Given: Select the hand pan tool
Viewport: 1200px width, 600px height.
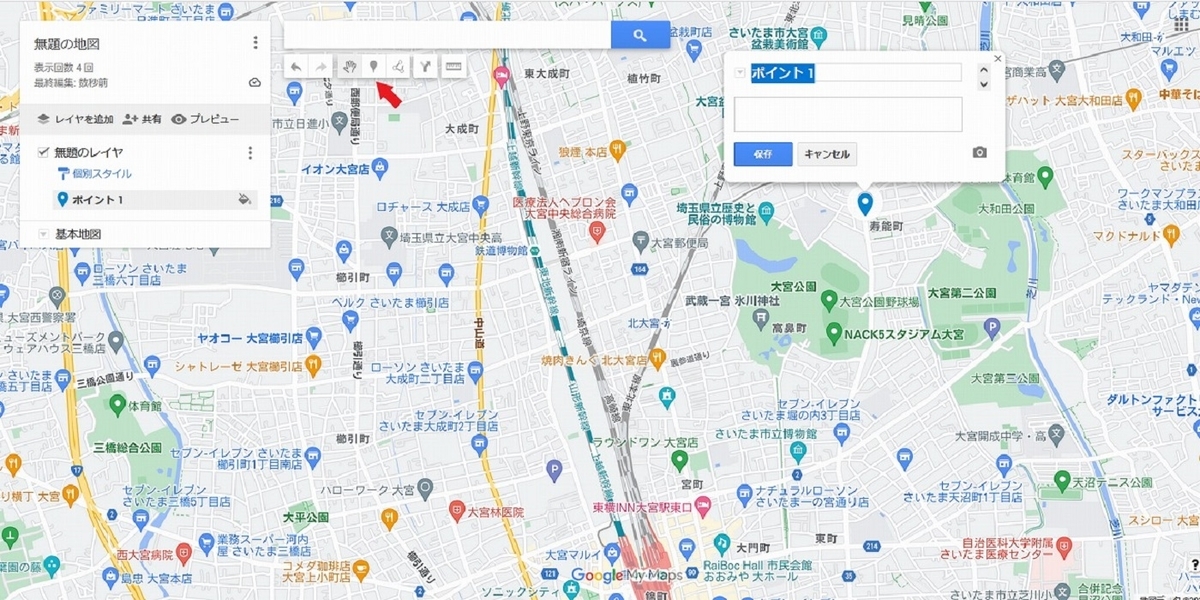Looking at the screenshot, I should click(348, 67).
